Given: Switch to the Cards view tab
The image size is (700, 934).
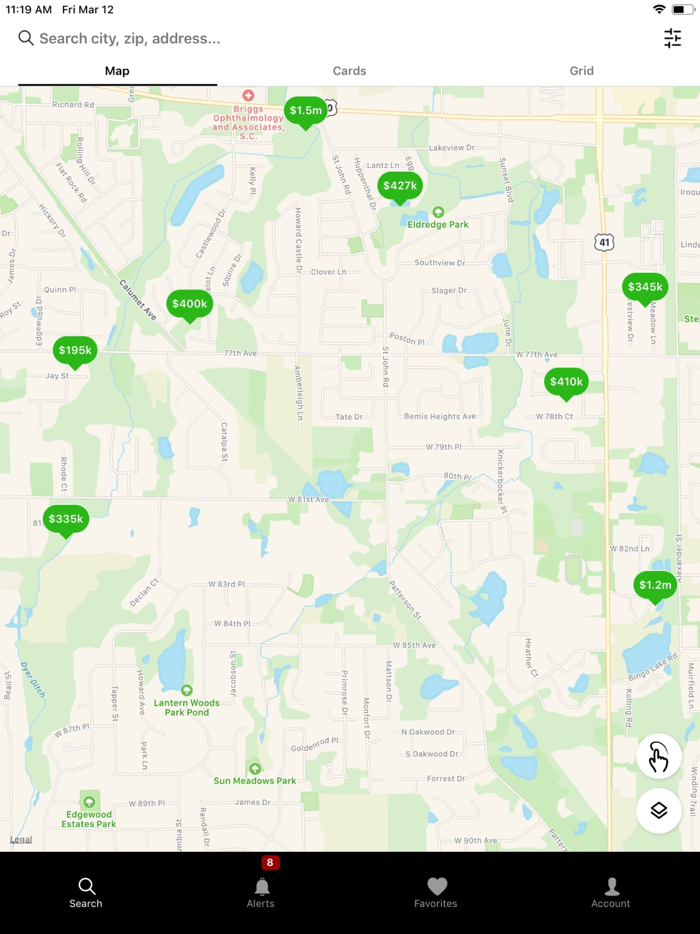Looking at the screenshot, I should 349,71.
